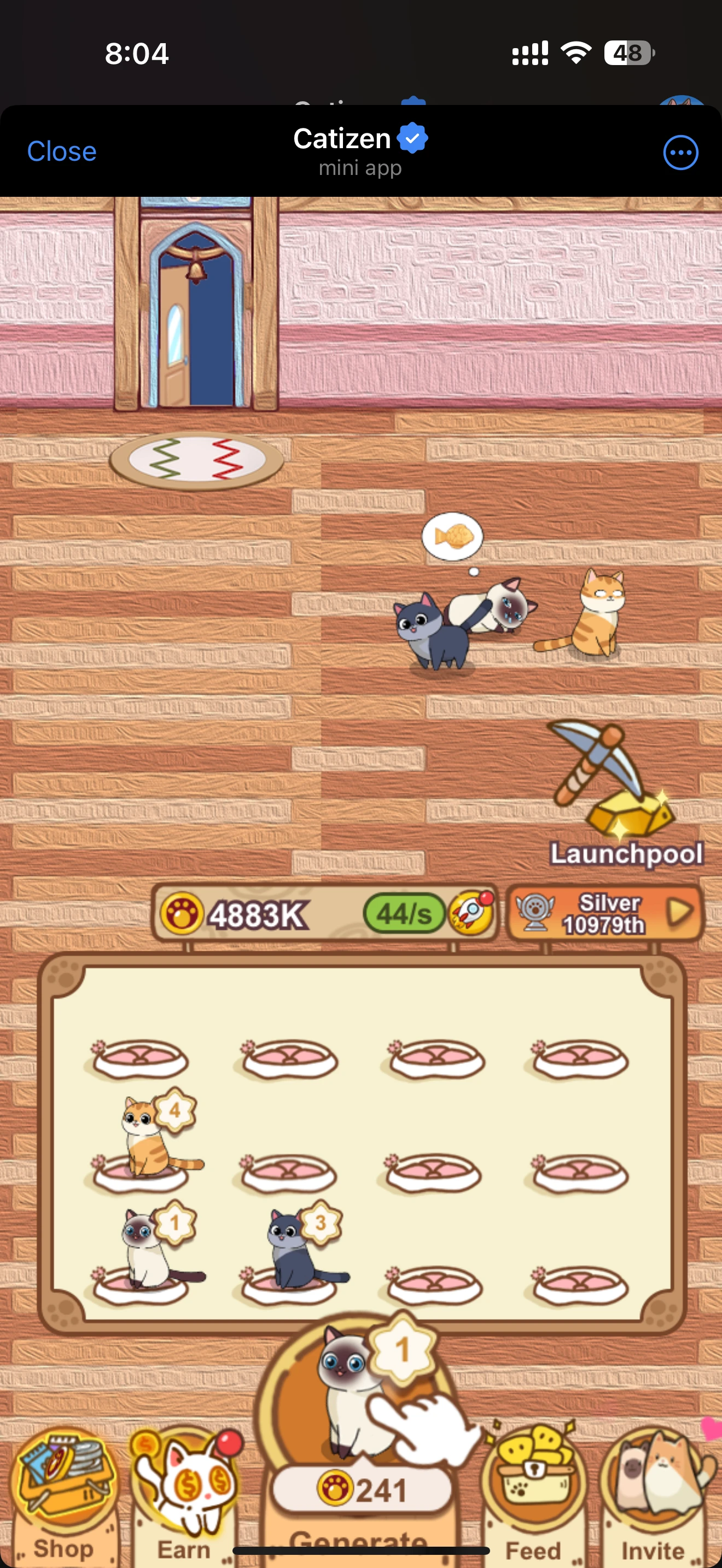Open the three-dot options menu
This screenshot has width=722, height=1568.
[x=680, y=152]
